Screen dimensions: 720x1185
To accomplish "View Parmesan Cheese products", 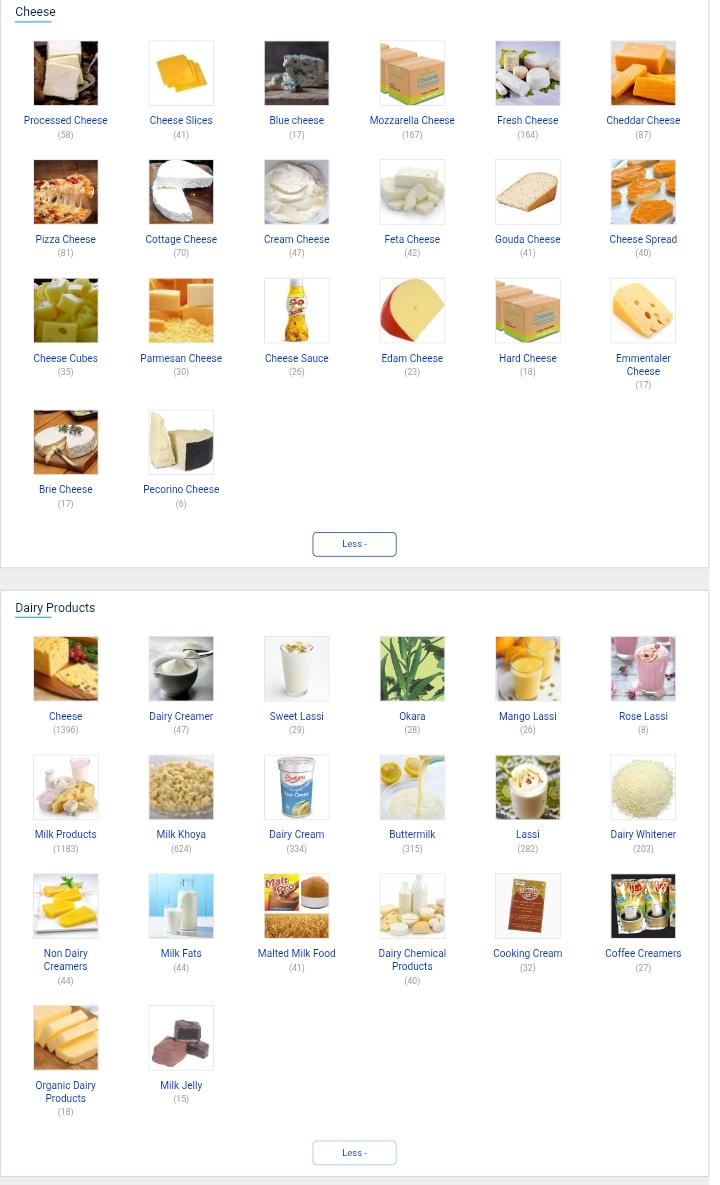I will (x=181, y=311).
